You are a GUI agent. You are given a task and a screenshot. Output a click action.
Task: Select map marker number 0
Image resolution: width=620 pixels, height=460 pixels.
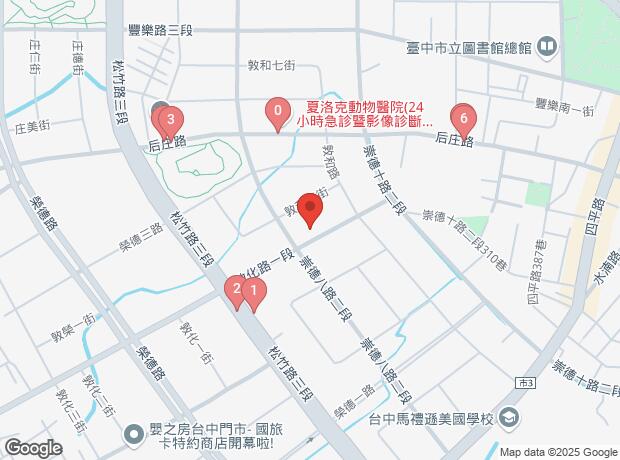pyautogui.click(x=277, y=111)
